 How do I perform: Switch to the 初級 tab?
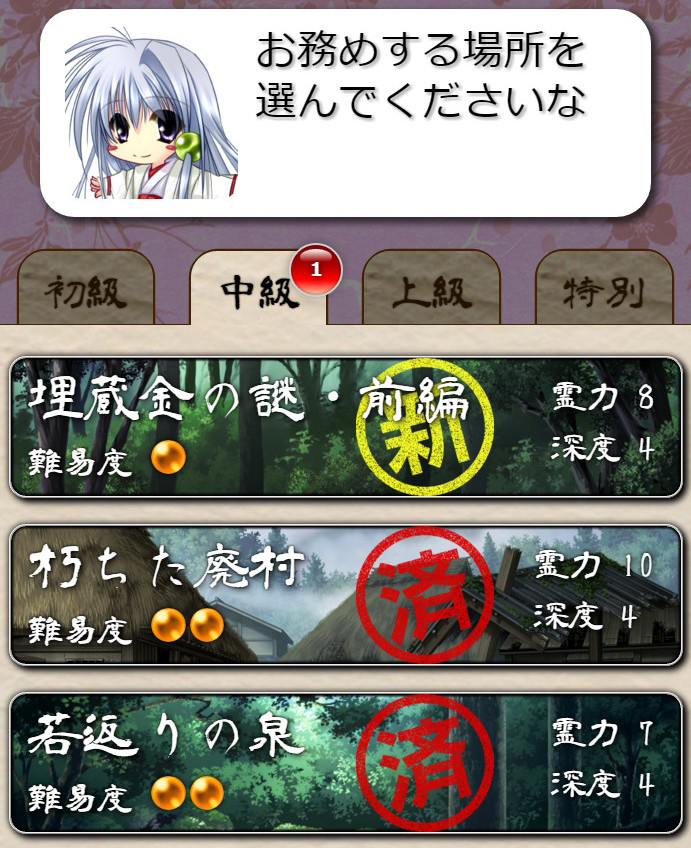click(x=86, y=291)
